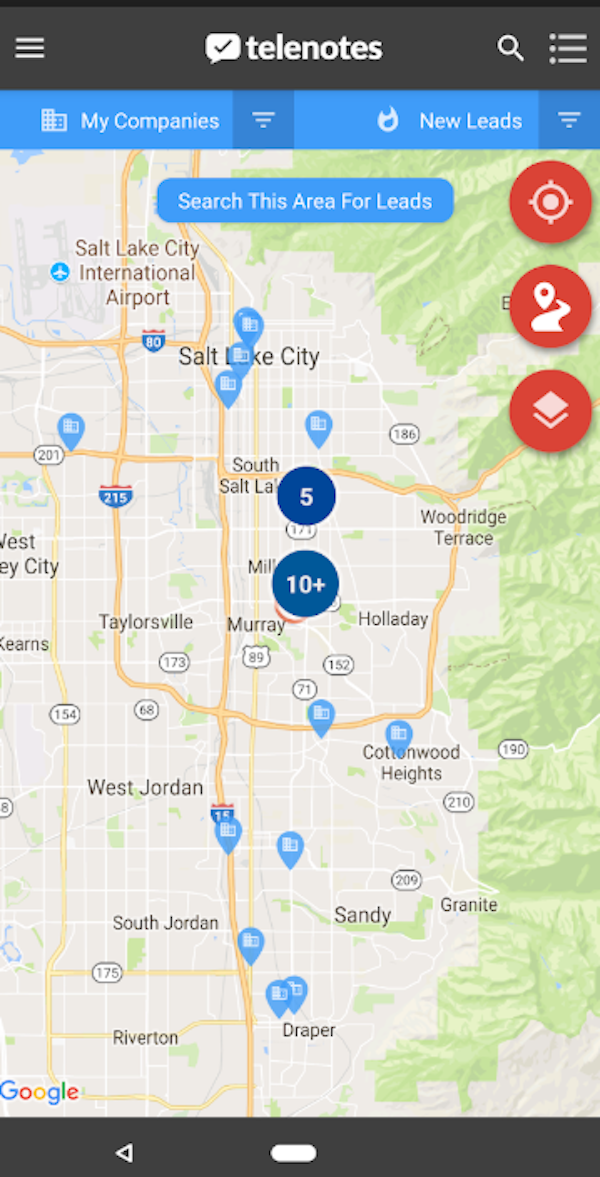600x1177 pixels.
Task: Tap Search This Area For Leads
Action: coord(305,200)
